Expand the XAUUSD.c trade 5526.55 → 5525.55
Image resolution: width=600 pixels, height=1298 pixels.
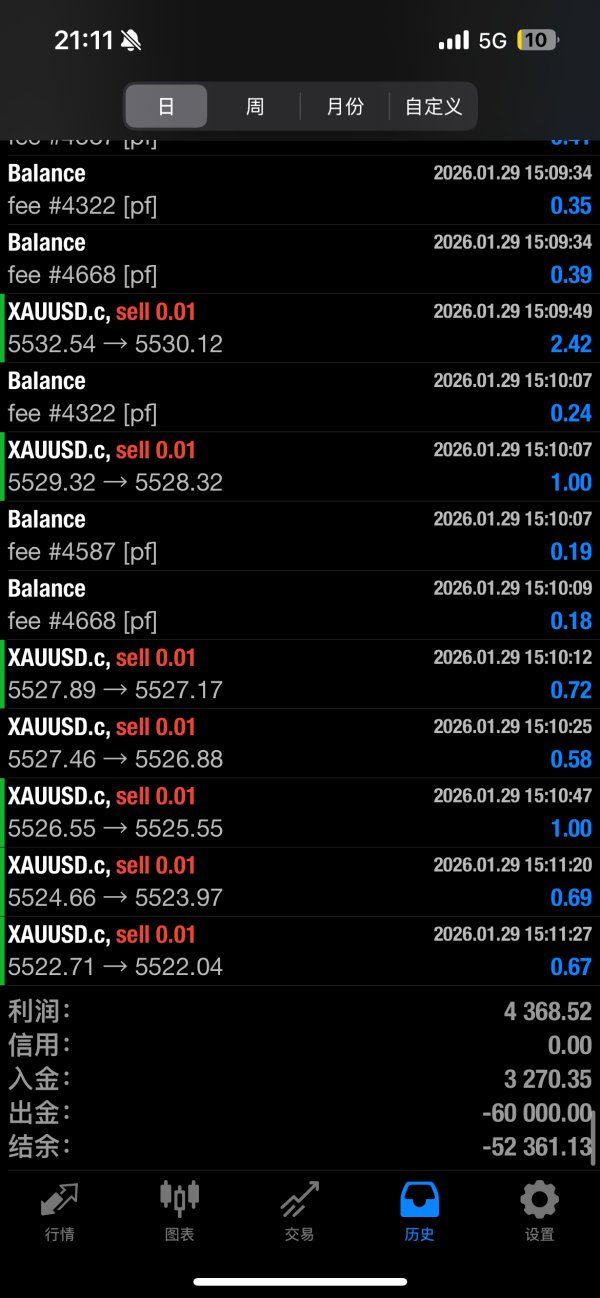(x=300, y=812)
